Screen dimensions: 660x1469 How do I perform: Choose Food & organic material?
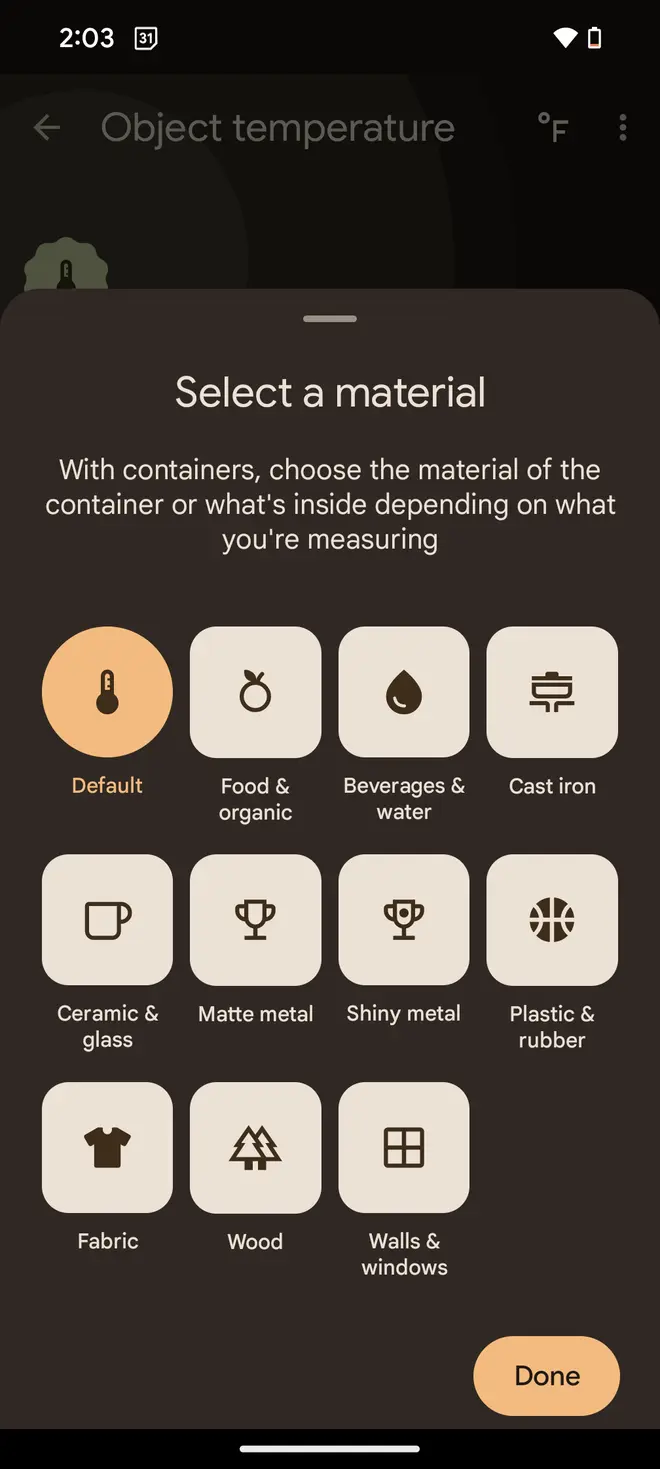tap(255, 692)
